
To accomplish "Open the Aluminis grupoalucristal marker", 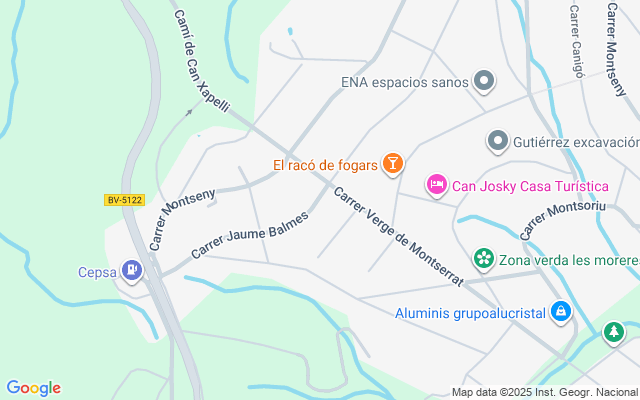I will (561, 312).
